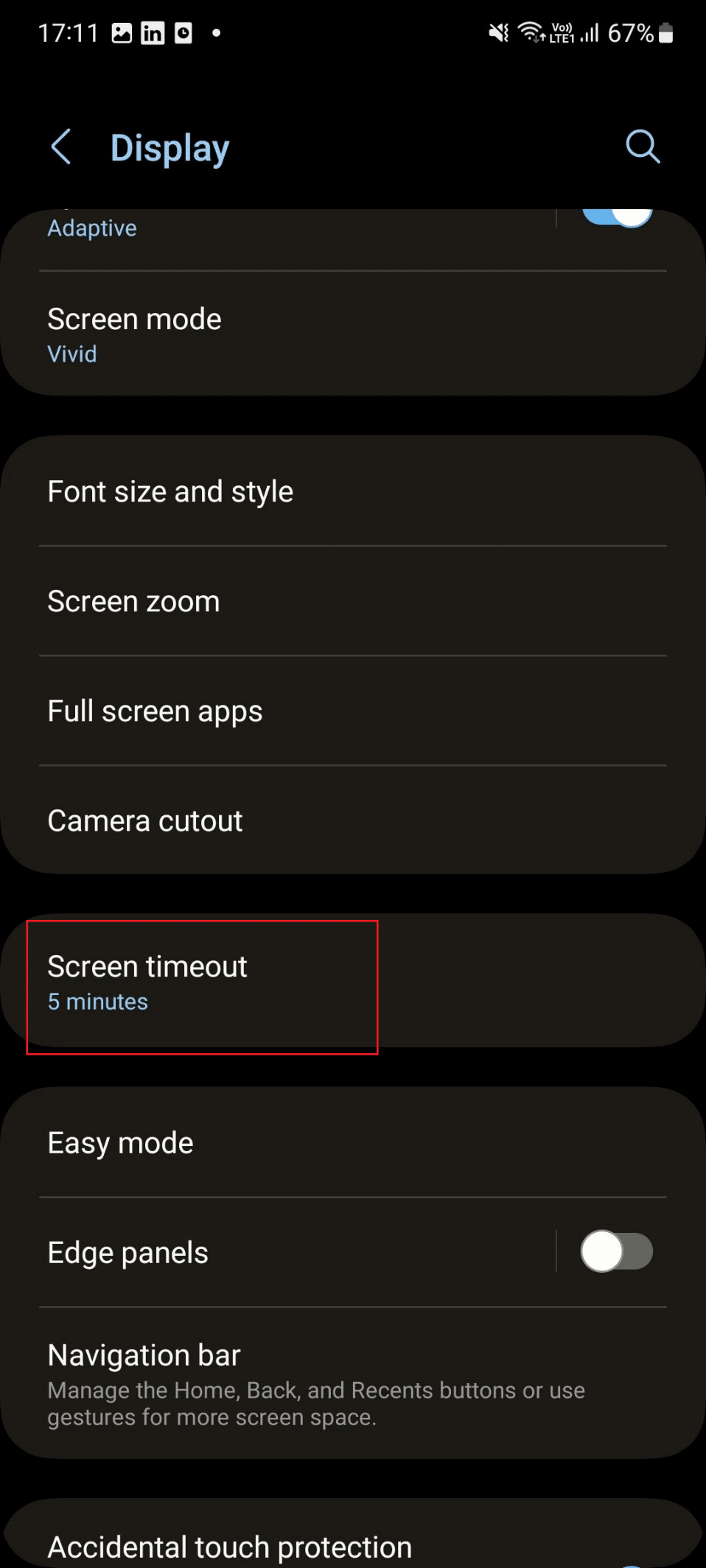706x1568 pixels.
Task: Open Font size and style
Action: pos(353,491)
